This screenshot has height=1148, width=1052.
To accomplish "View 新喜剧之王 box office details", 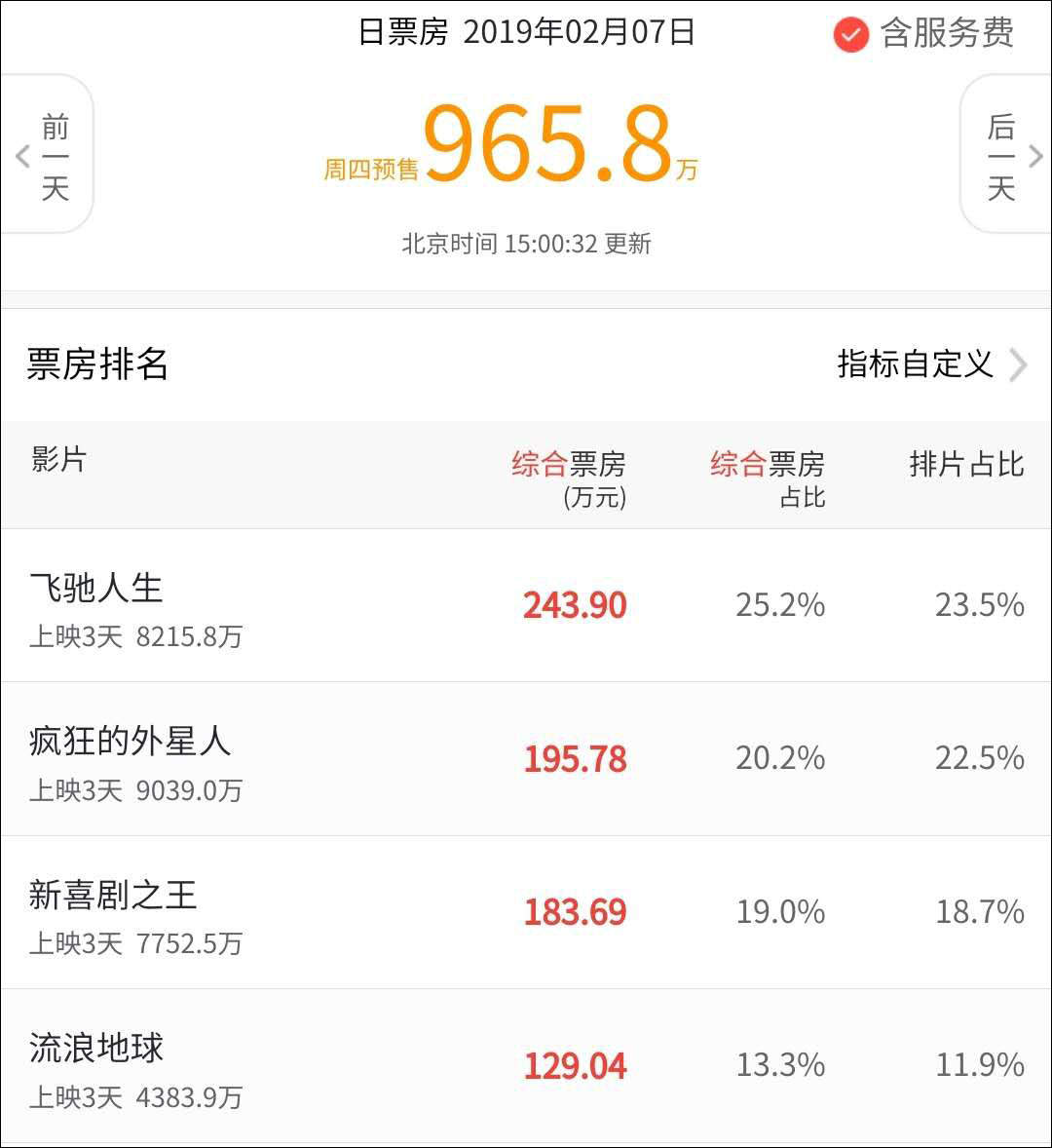I will point(526,912).
